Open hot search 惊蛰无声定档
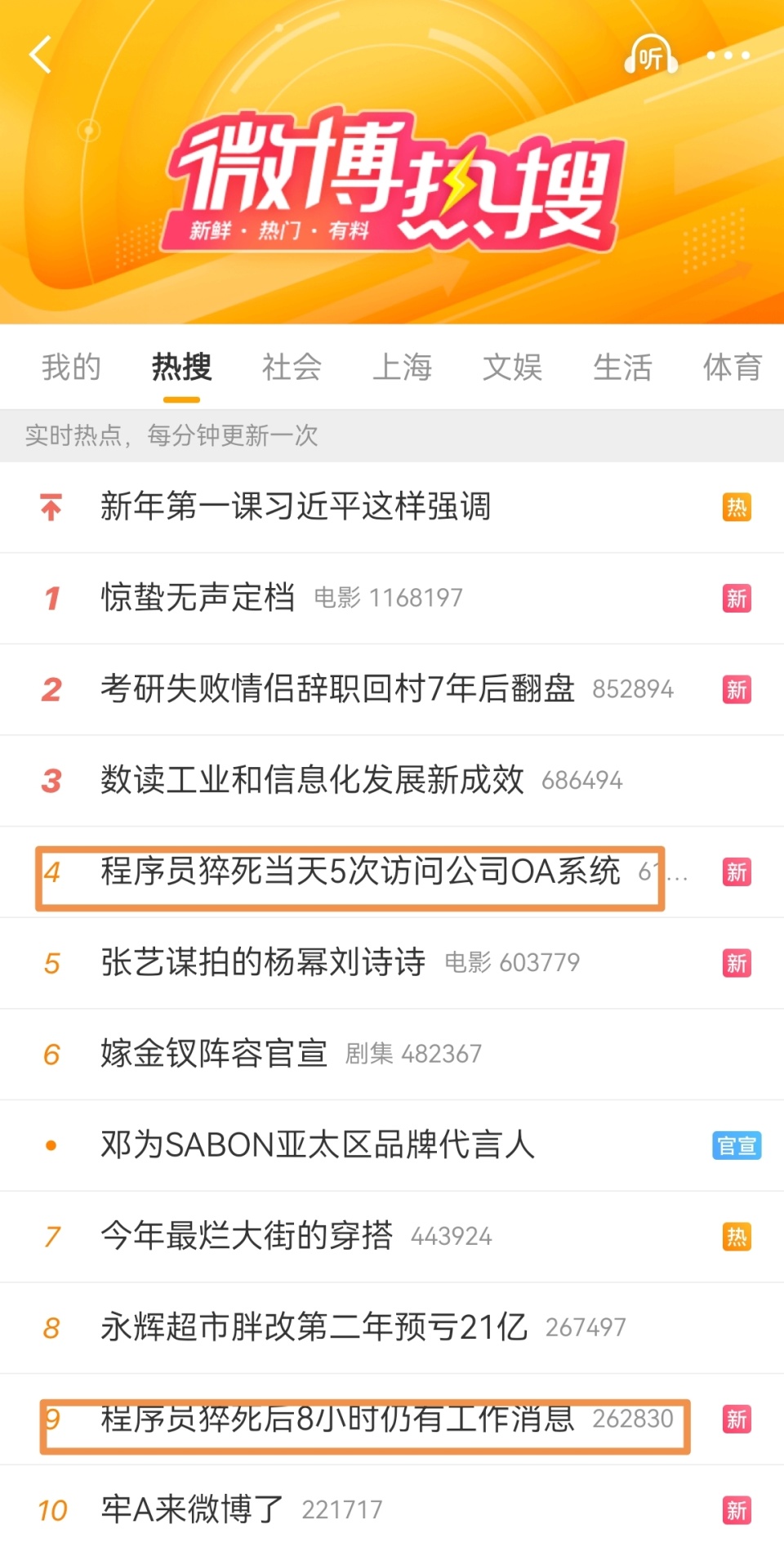Screen dimensions: 784x1547 [x=203, y=598]
